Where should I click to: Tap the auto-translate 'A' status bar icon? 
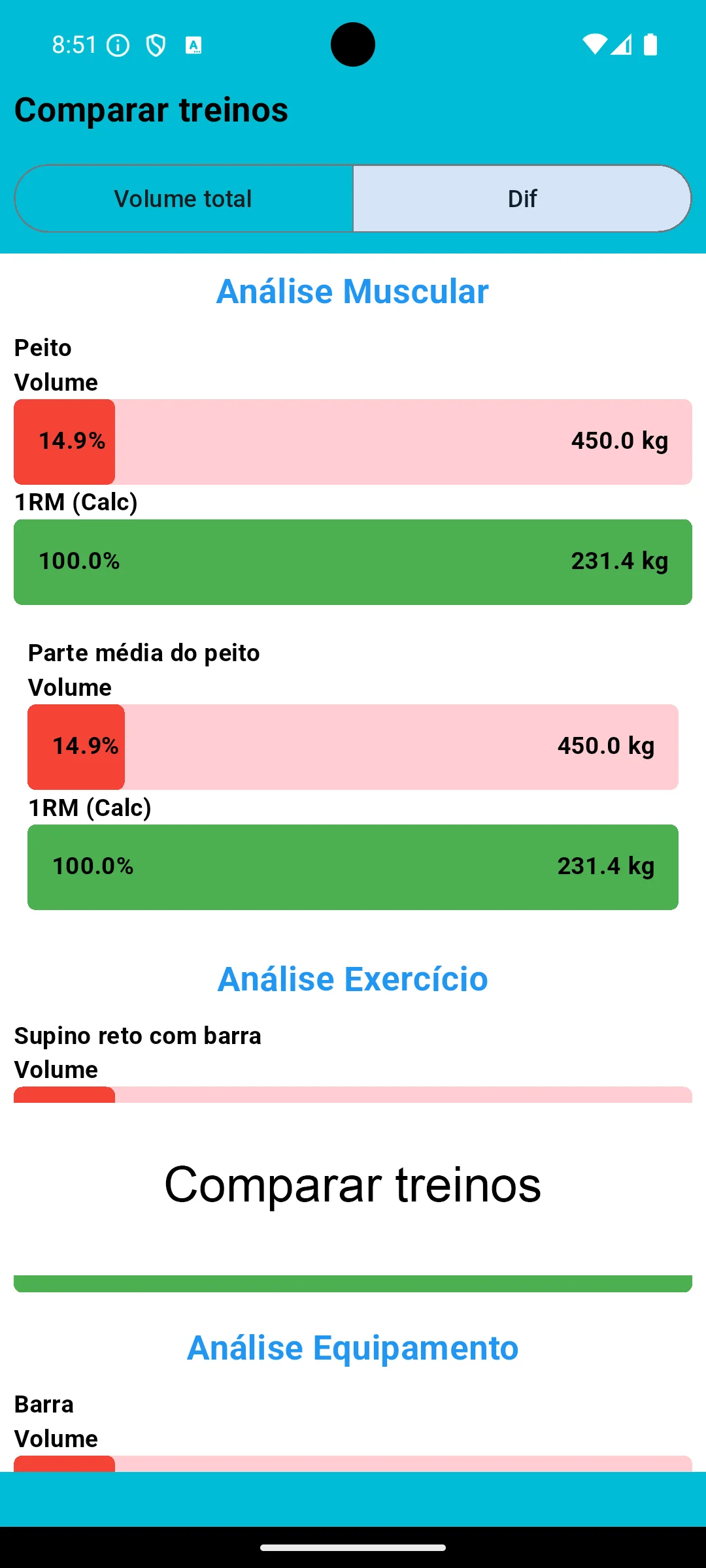(x=194, y=44)
